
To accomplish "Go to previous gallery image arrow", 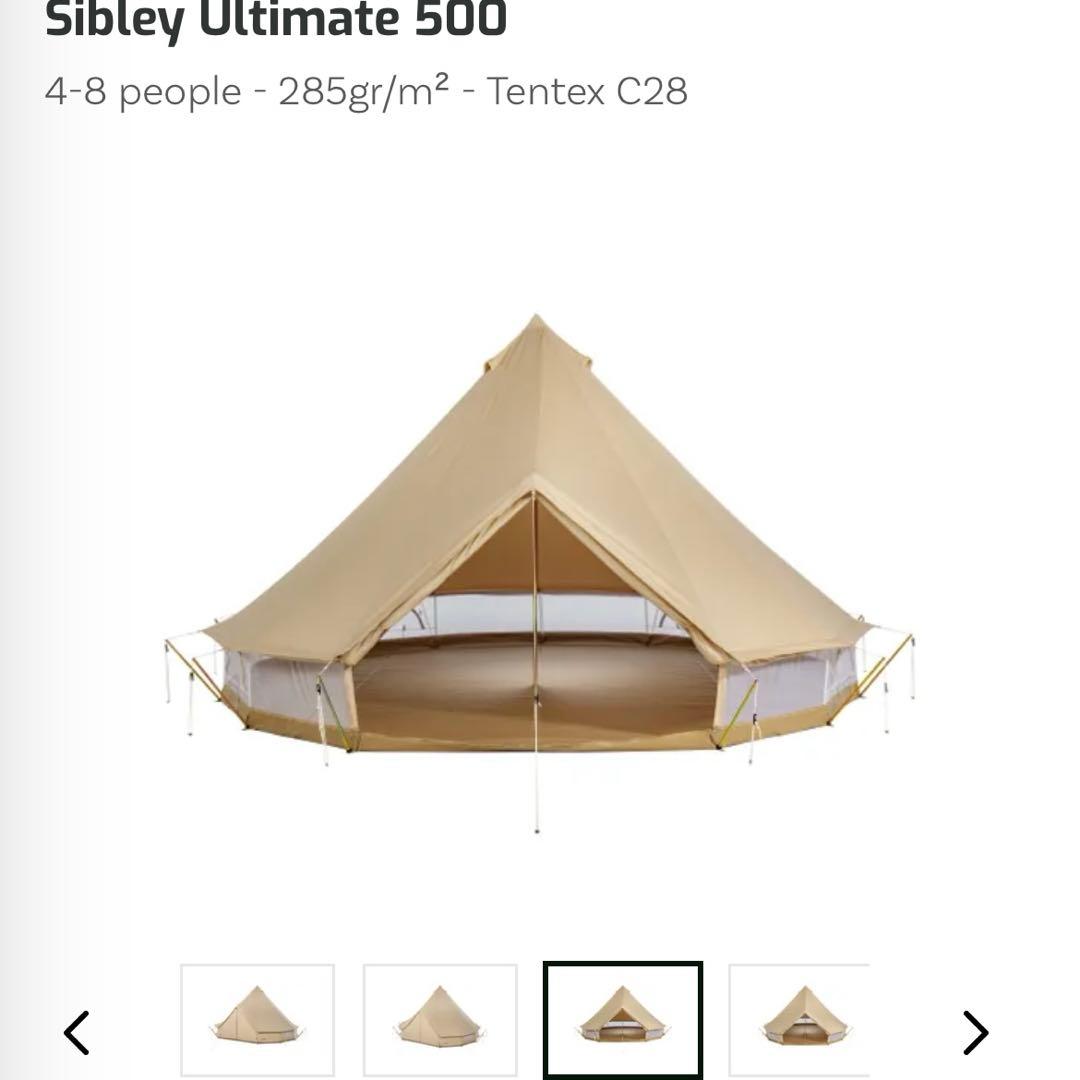I will point(77,1032).
